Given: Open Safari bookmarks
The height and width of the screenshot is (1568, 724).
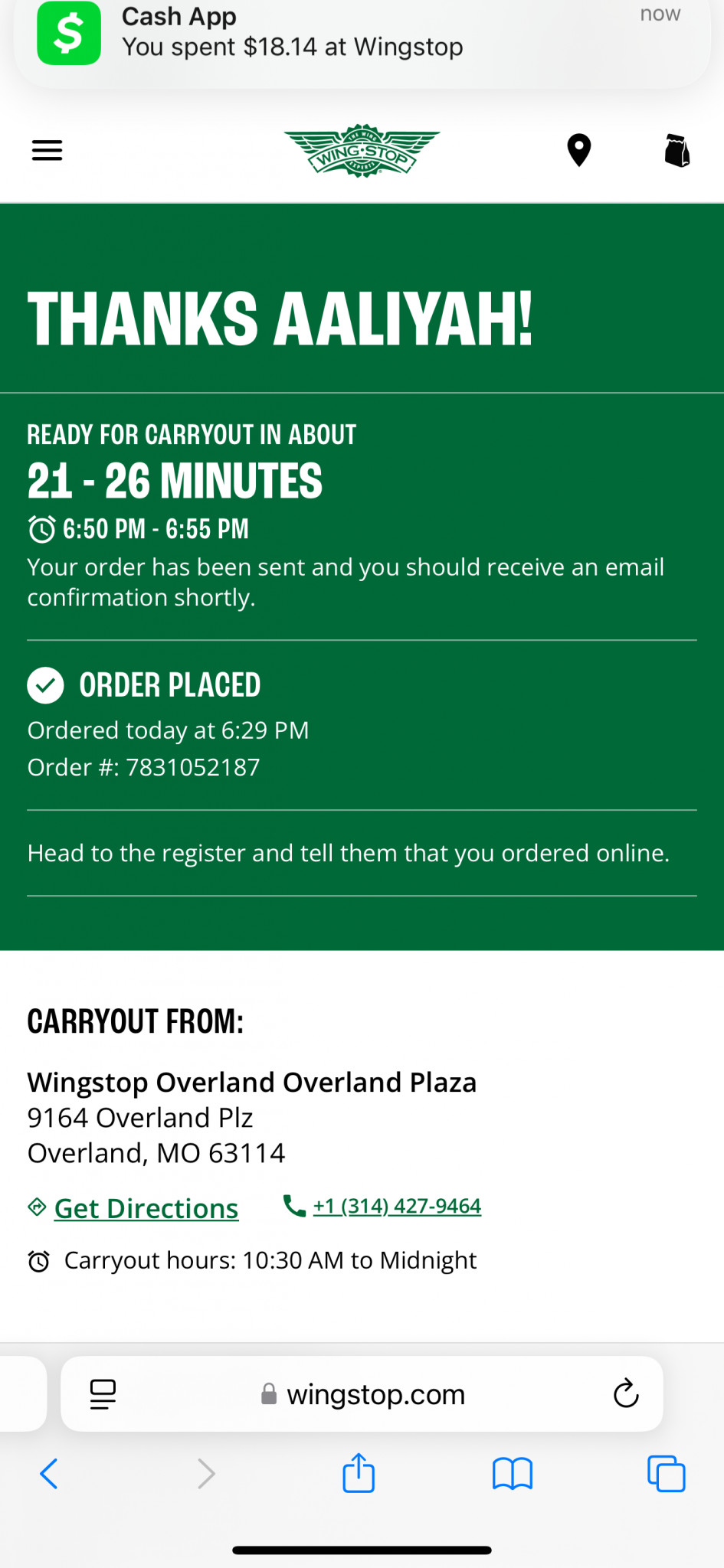Looking at the screenshot, I should click(513, 1473).
